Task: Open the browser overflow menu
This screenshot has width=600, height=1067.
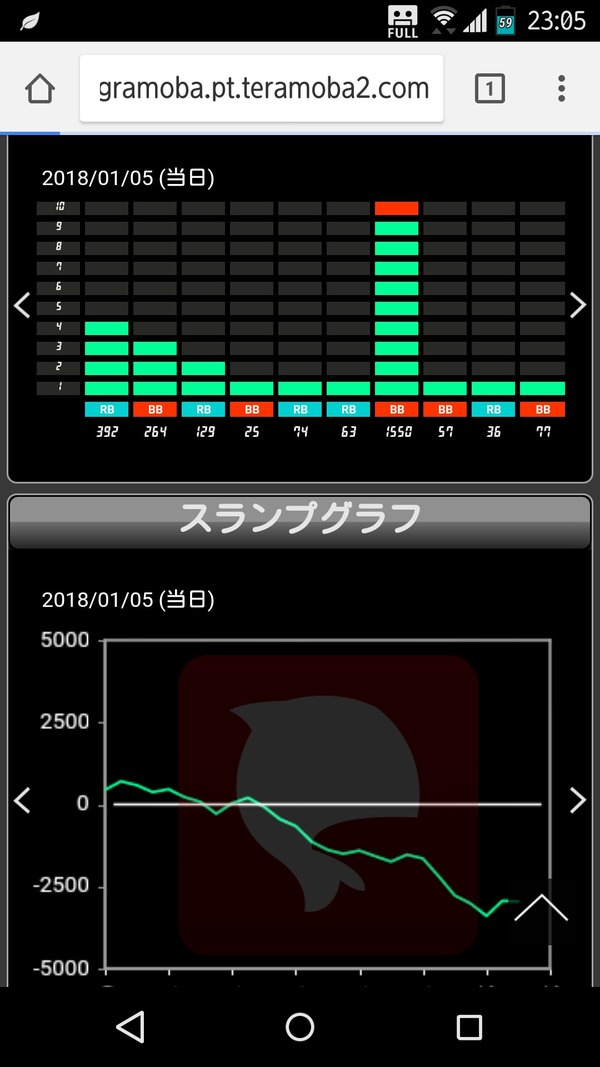Action: pos(561,88)
